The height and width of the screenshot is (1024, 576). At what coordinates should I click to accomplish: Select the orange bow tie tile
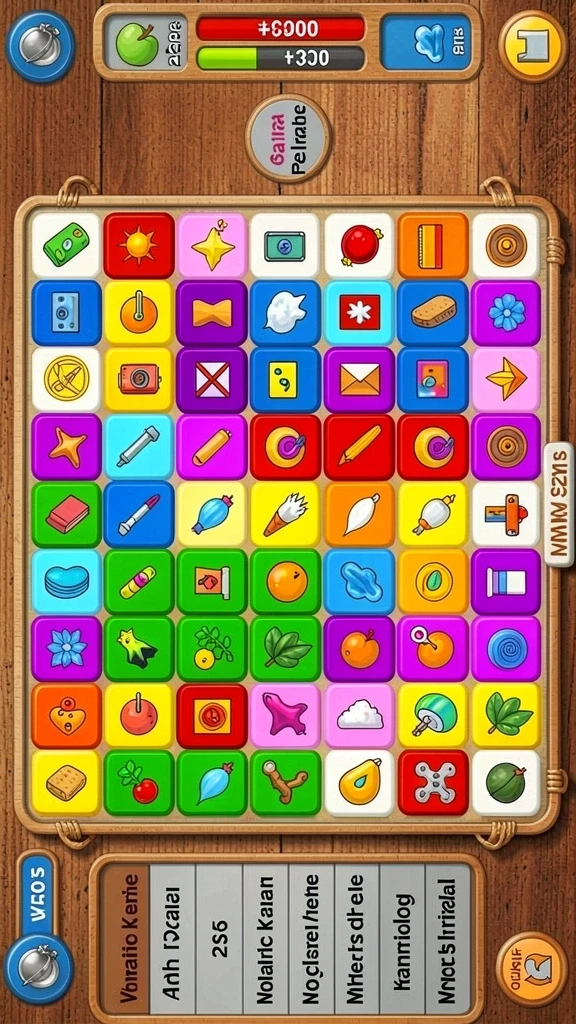(x=212, y=313)
